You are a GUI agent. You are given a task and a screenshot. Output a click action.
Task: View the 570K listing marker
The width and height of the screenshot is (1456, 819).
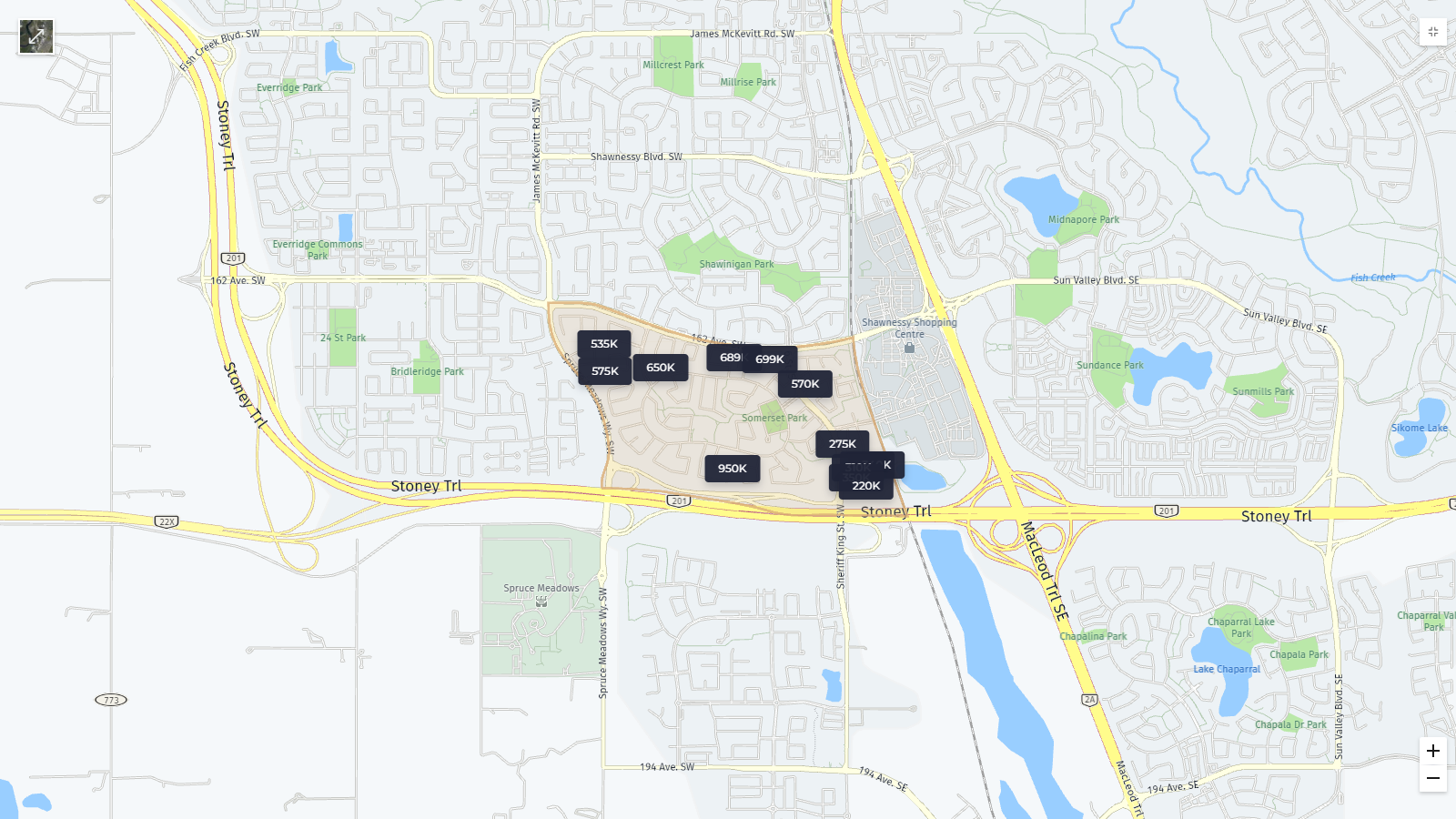[x=805, y=384]
